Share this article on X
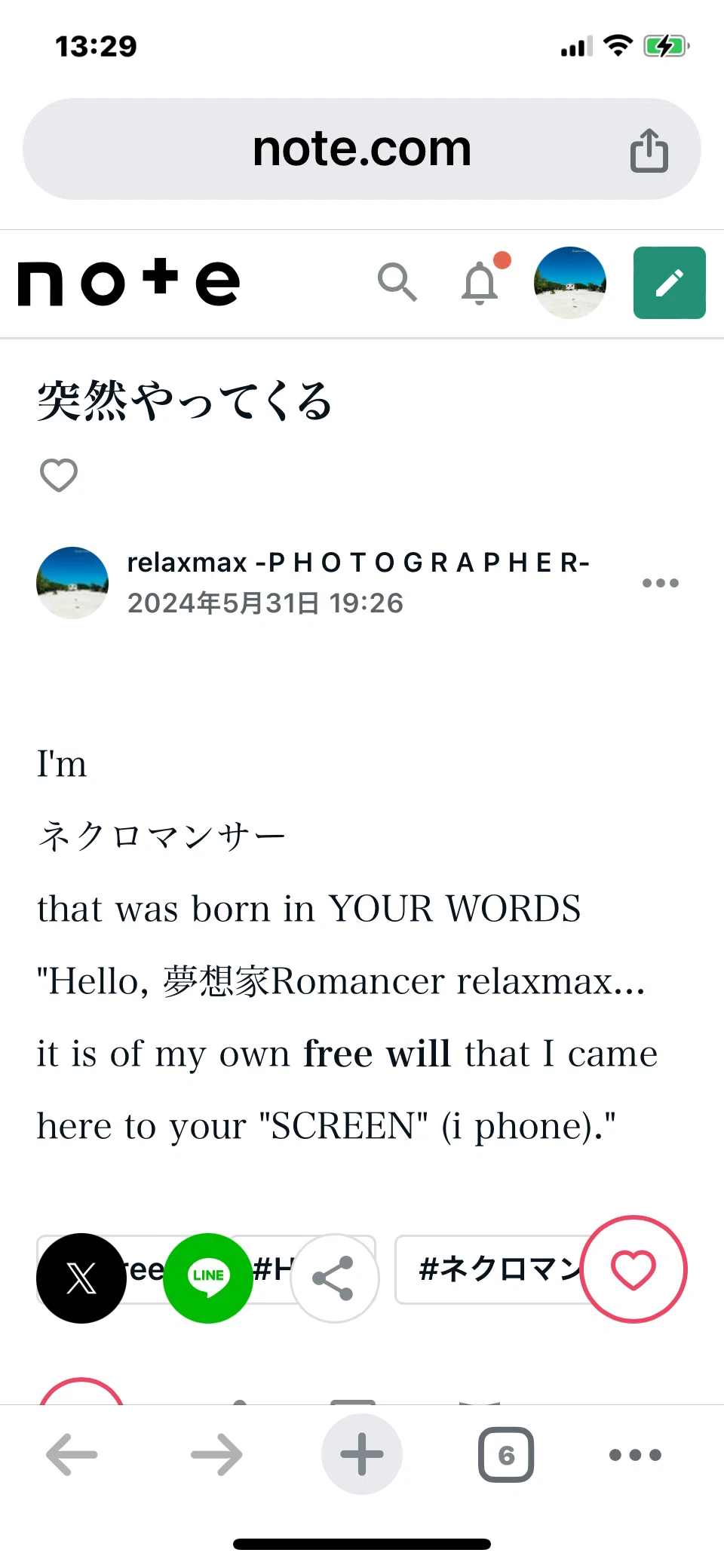724x1568 pixels. [x=81, y=1278]
